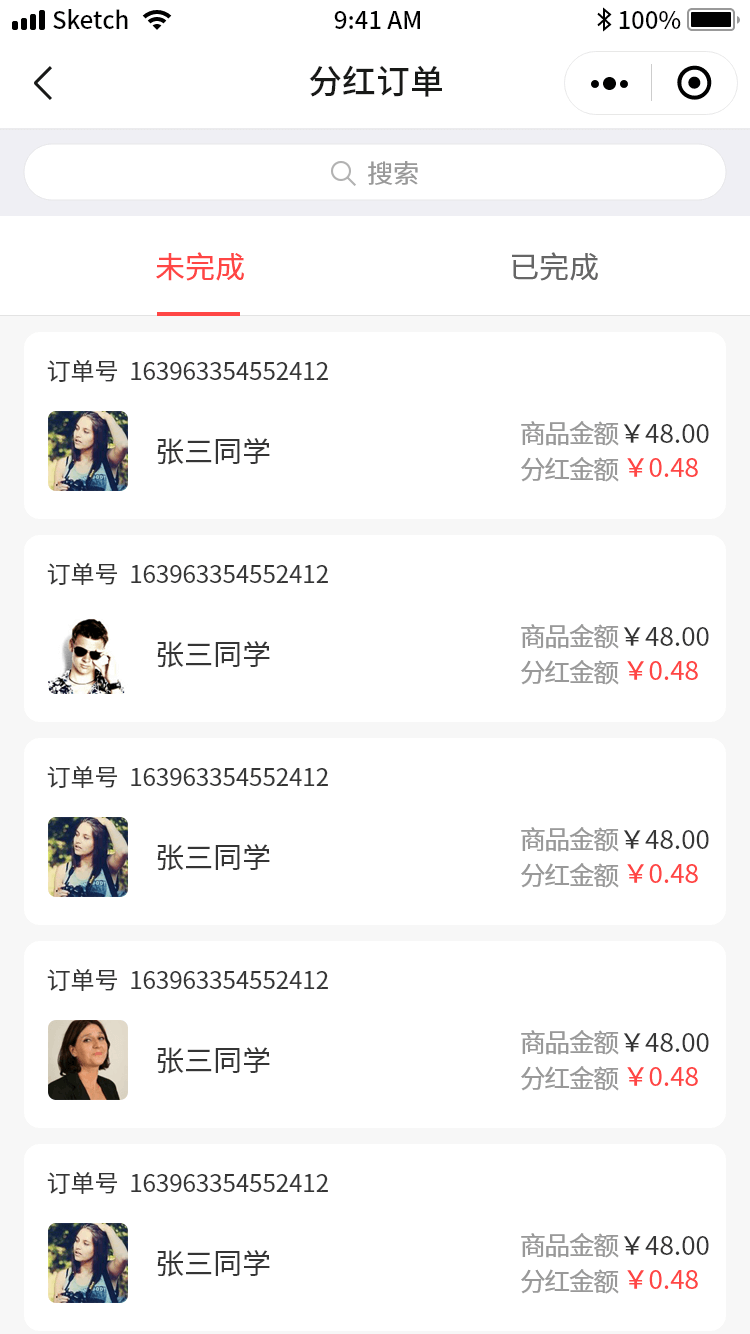Switch to the 已完成 tab
The width and height of the screenshot is (750, 1334).
click(x=554, y=268)
